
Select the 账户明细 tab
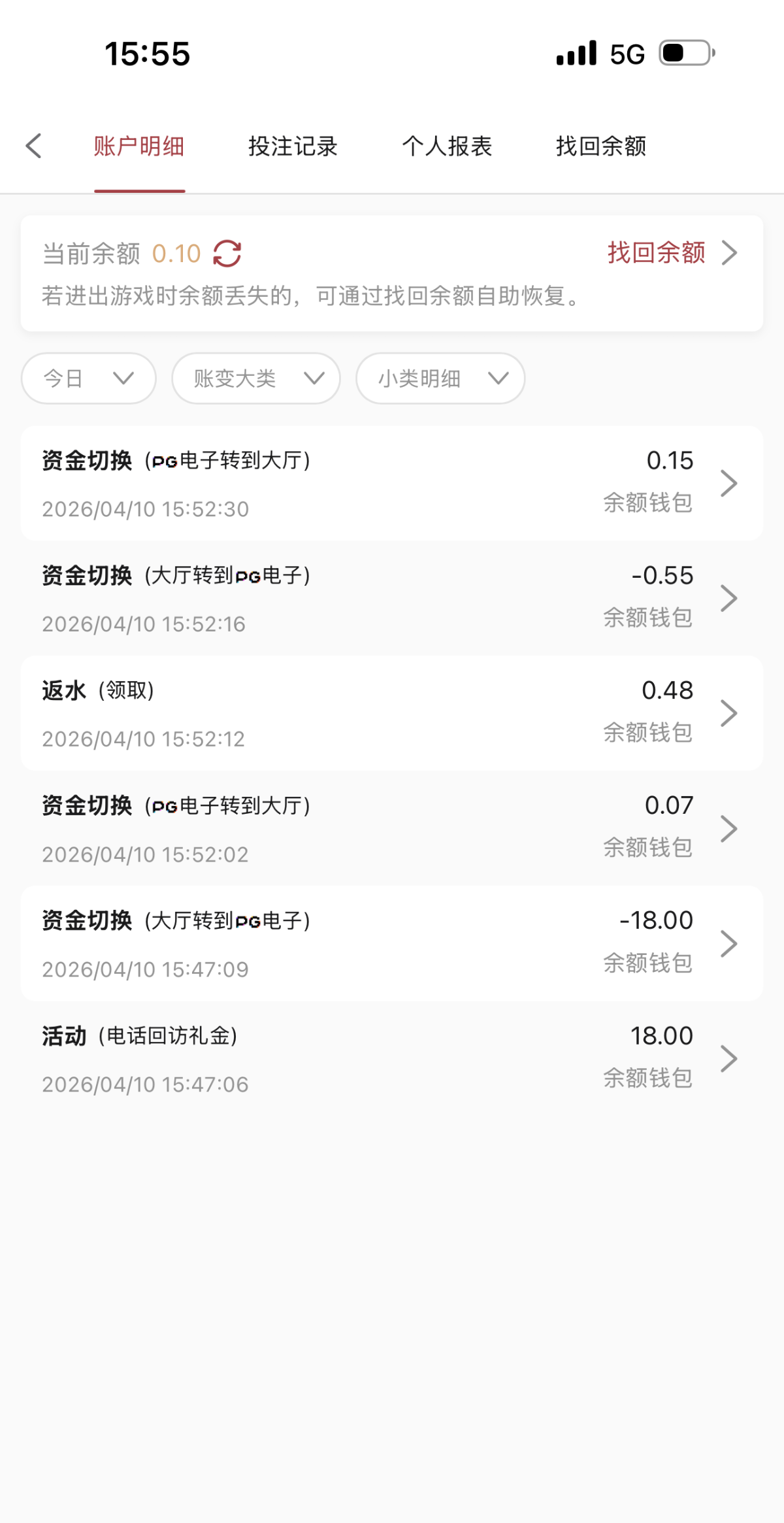click(139, 146)
